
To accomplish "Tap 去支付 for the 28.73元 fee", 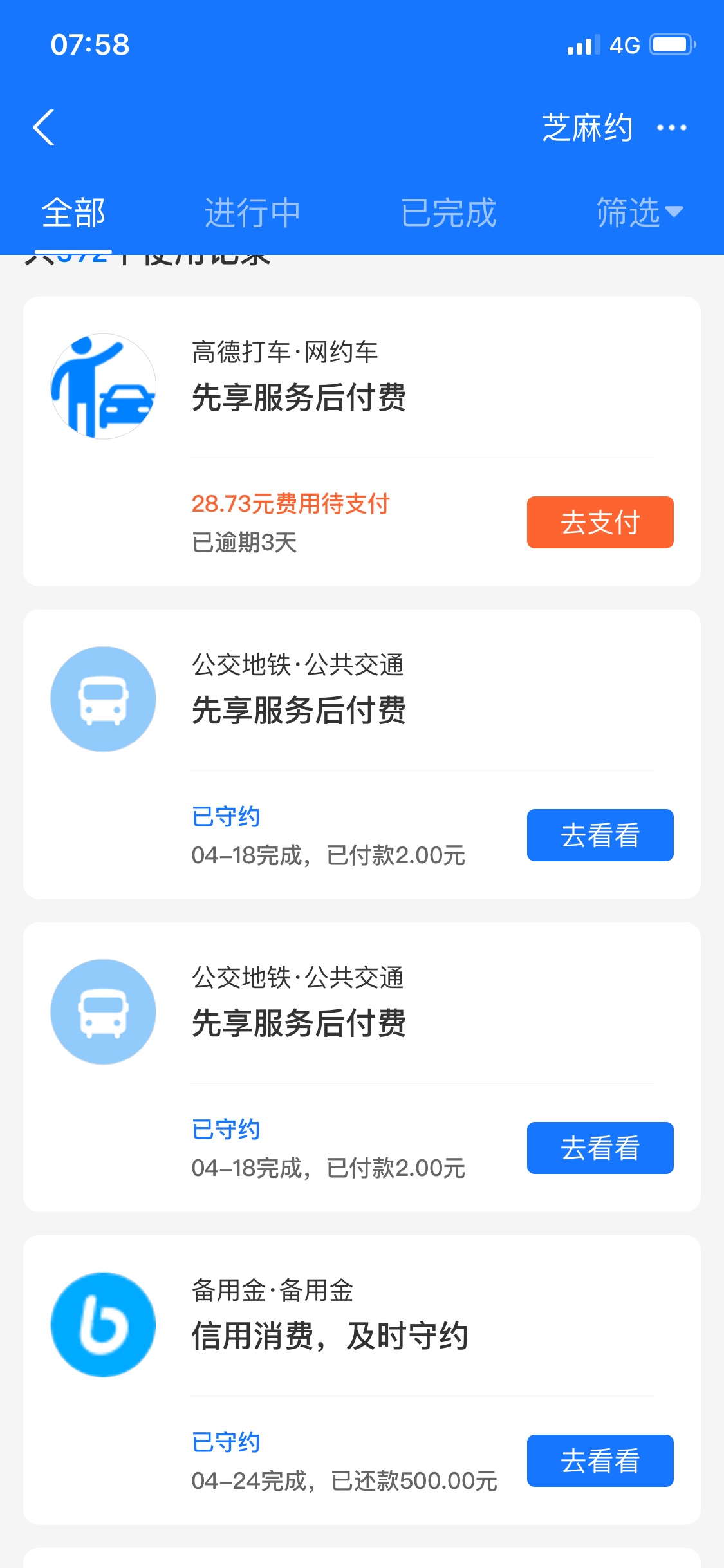I will point(600,522).
